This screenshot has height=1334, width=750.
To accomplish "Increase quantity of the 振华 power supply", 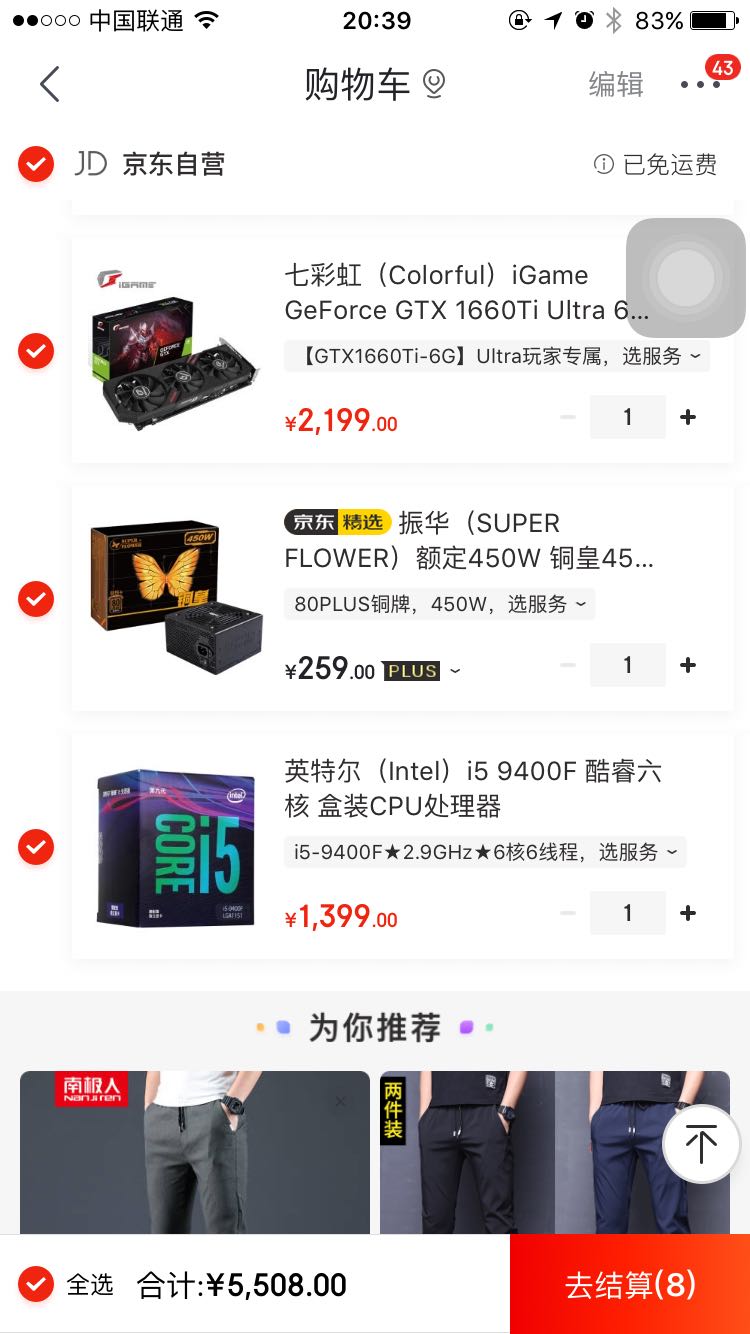I will [x=688, y=665].
